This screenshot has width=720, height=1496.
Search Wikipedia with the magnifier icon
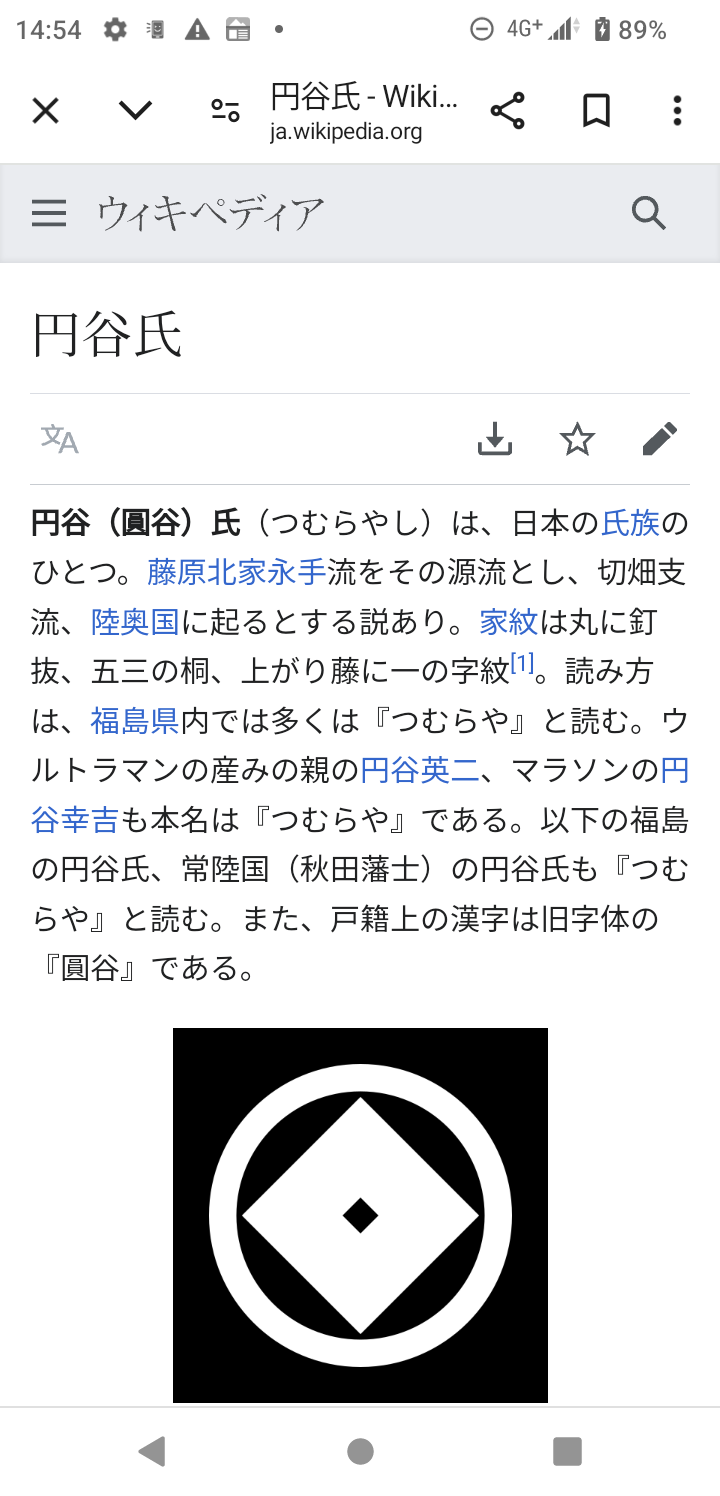tap(649, 213)
